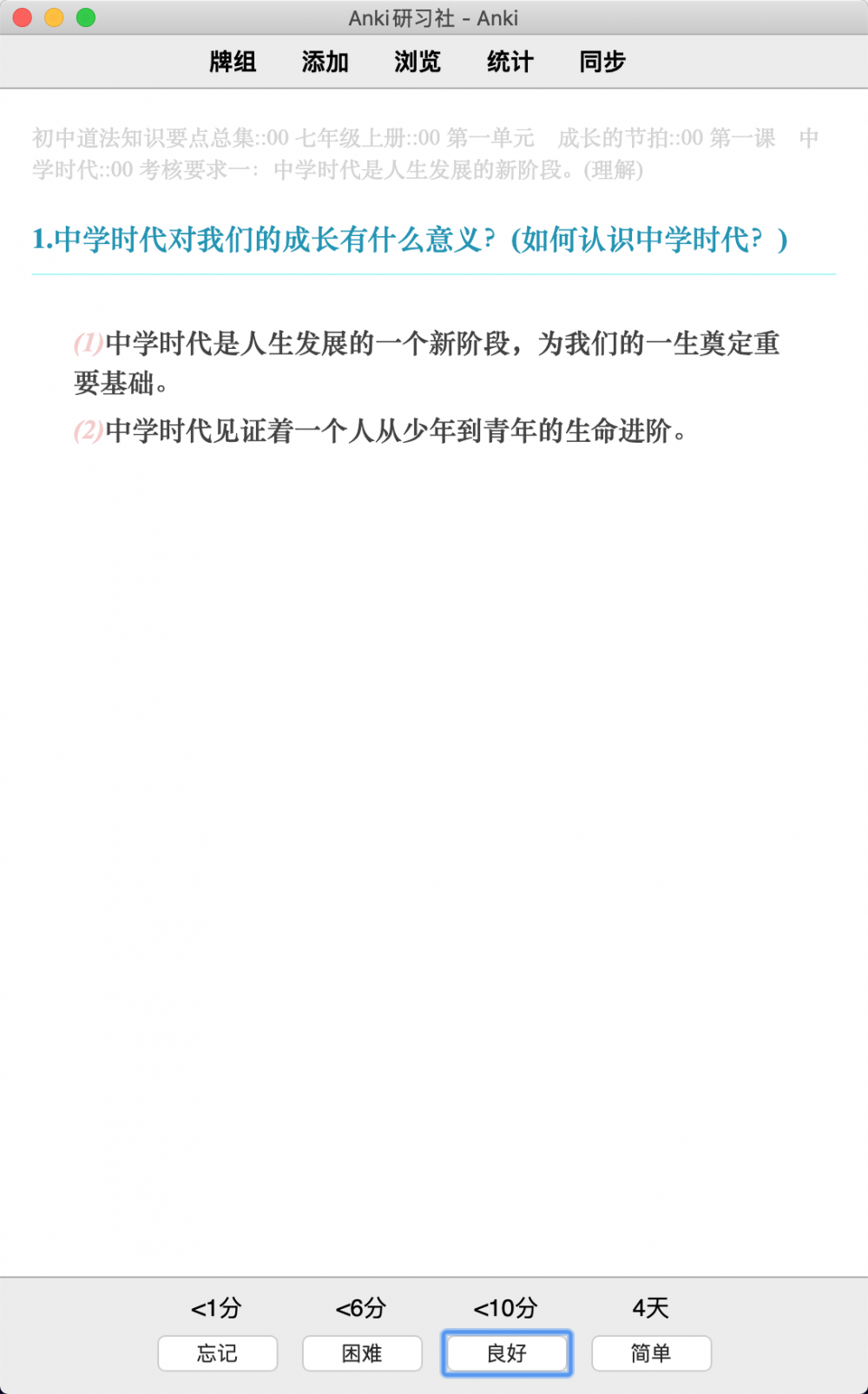Minimize the Anki window

(54, 17)
